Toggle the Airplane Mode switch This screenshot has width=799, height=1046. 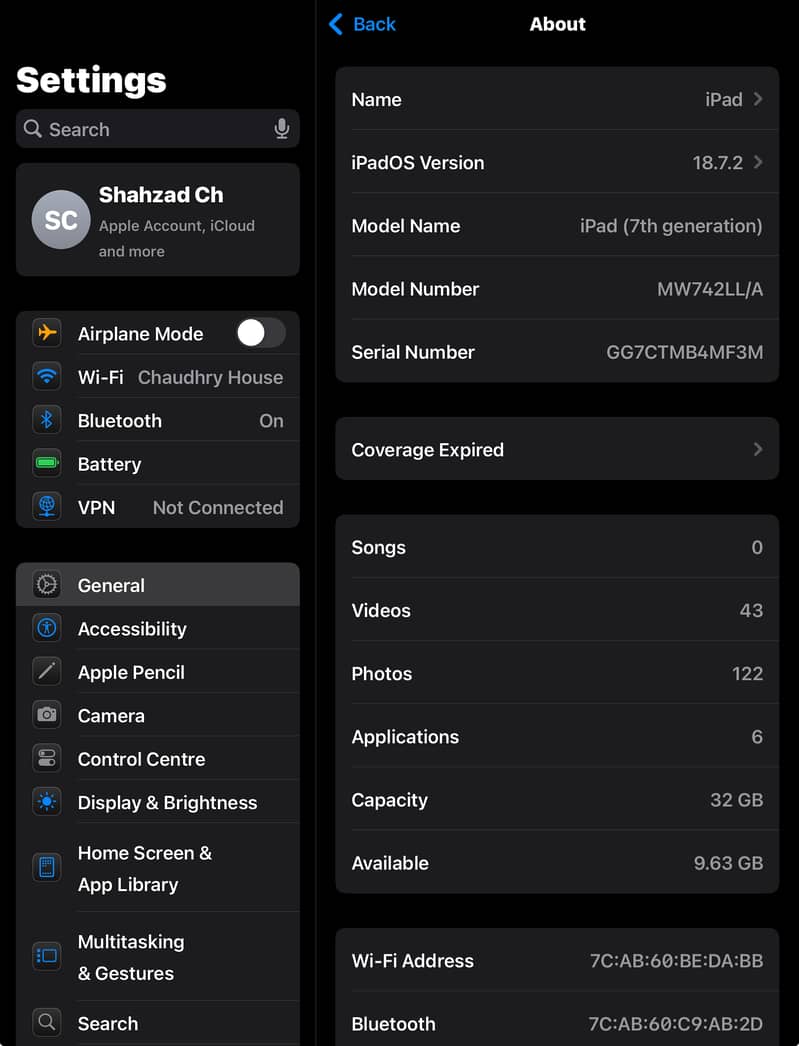tap(260, 333)
